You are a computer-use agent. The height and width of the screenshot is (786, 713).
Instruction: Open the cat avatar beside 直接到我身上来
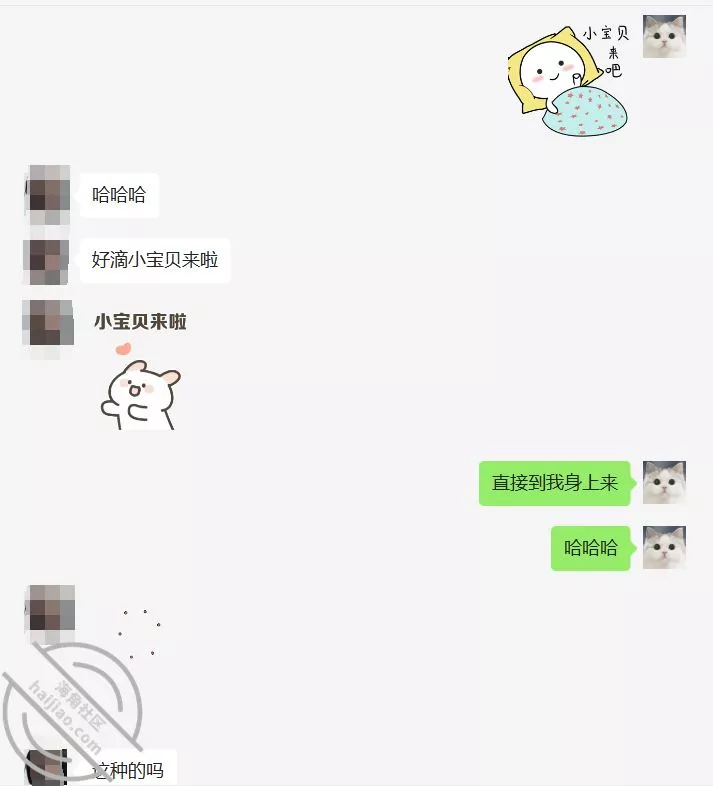663,482
